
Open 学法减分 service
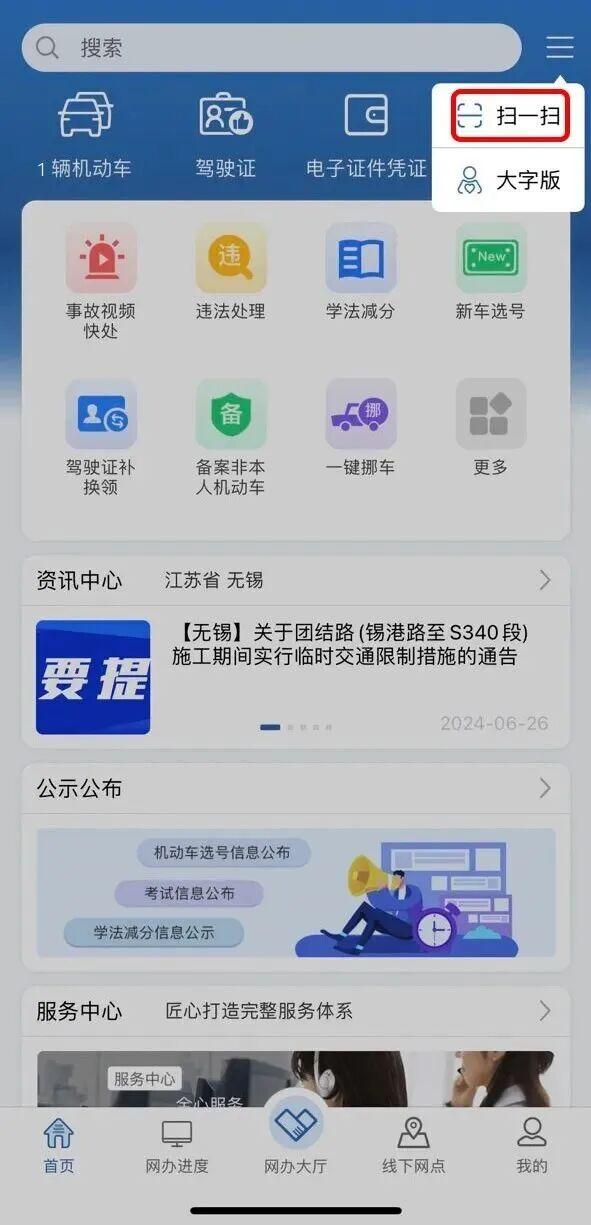click(x=361, y=272)
